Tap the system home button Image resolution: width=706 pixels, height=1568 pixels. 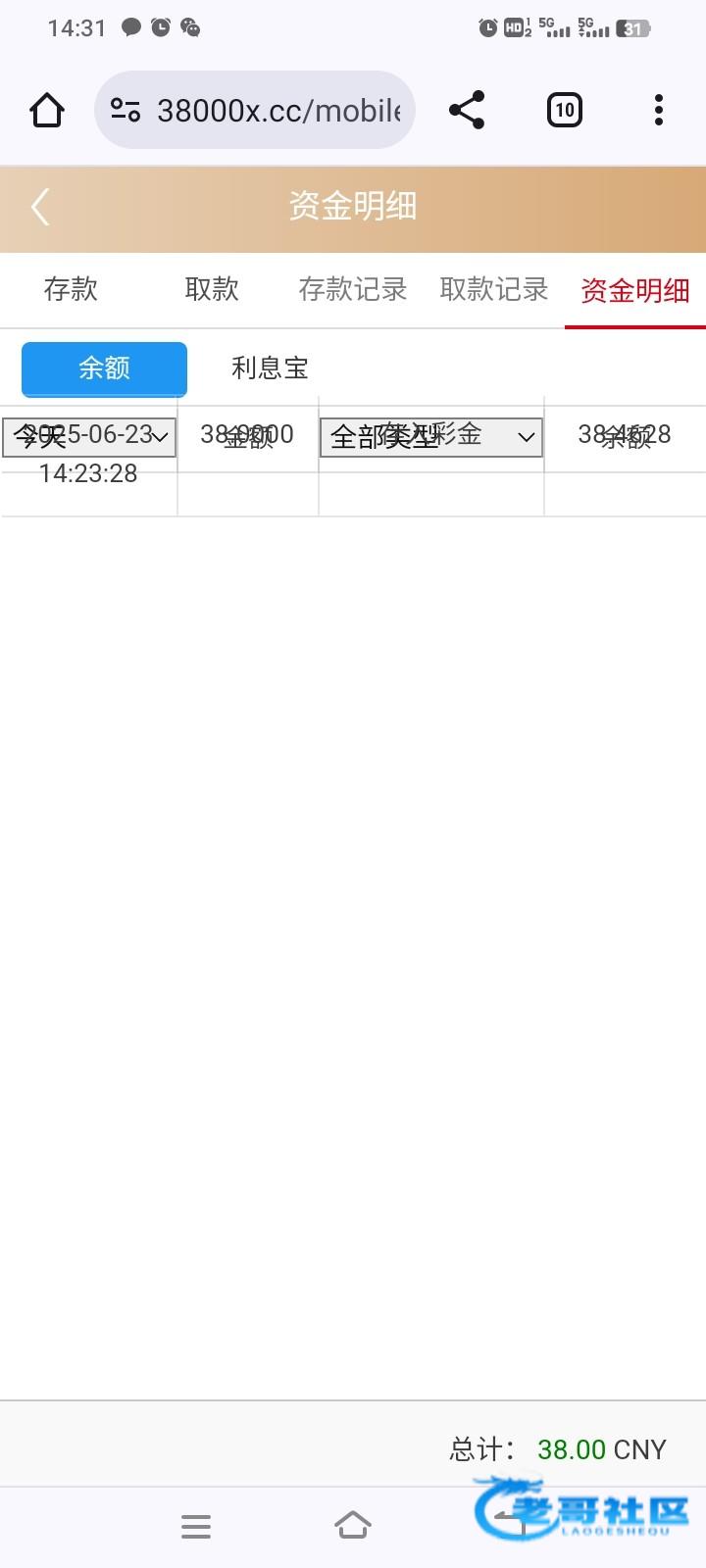[353, 1526]
